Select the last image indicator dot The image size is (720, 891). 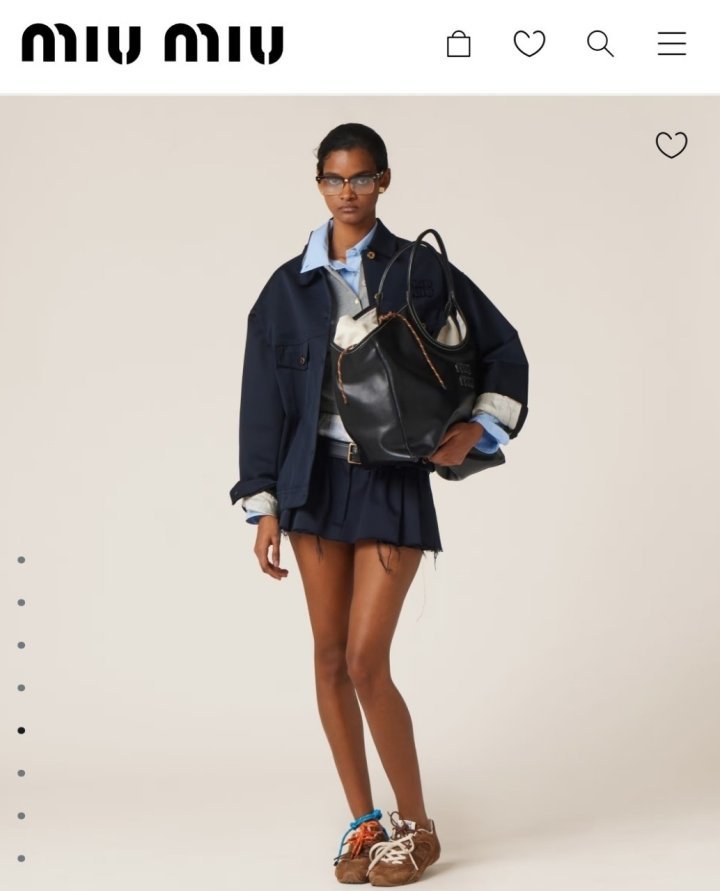click(x=21, y=858)
